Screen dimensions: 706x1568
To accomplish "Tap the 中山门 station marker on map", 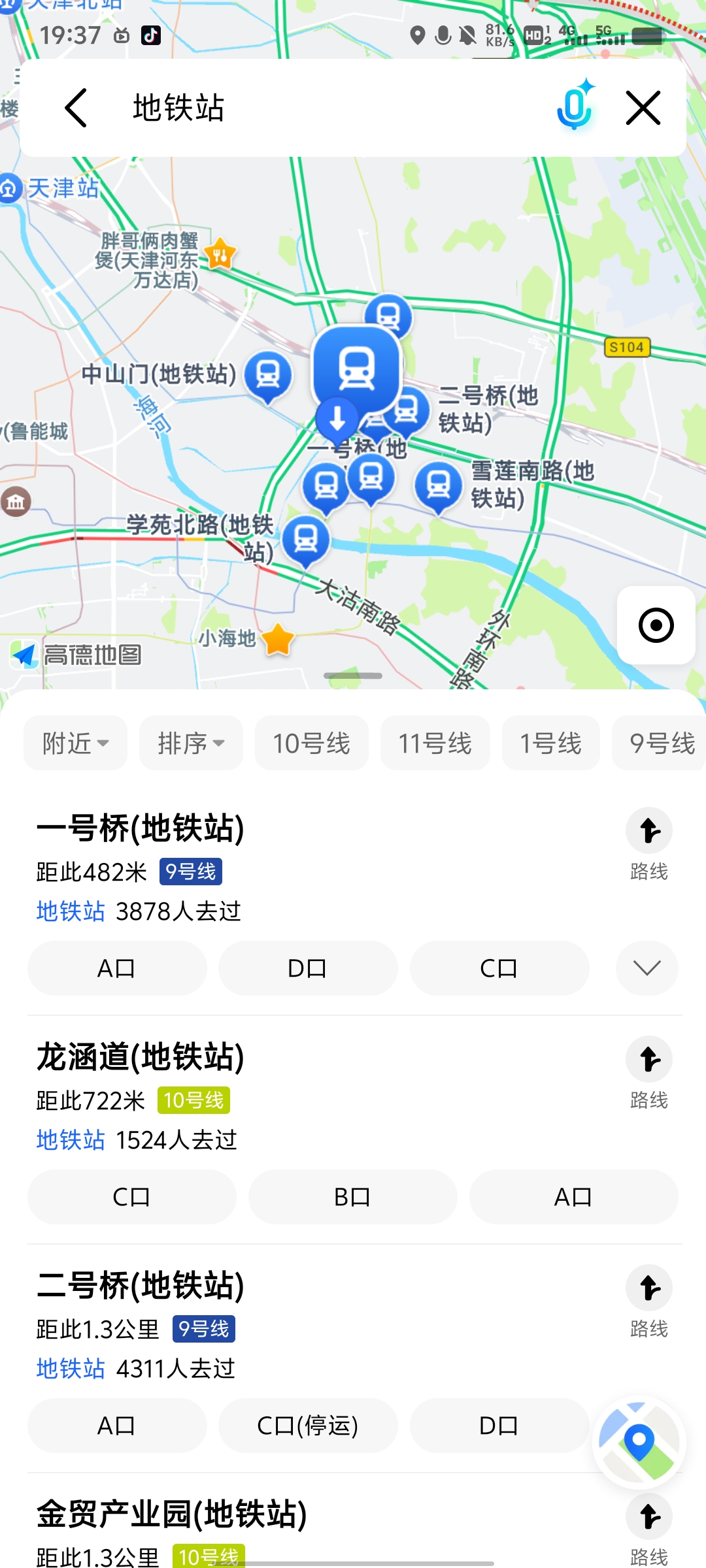I will tap(268, 375).
